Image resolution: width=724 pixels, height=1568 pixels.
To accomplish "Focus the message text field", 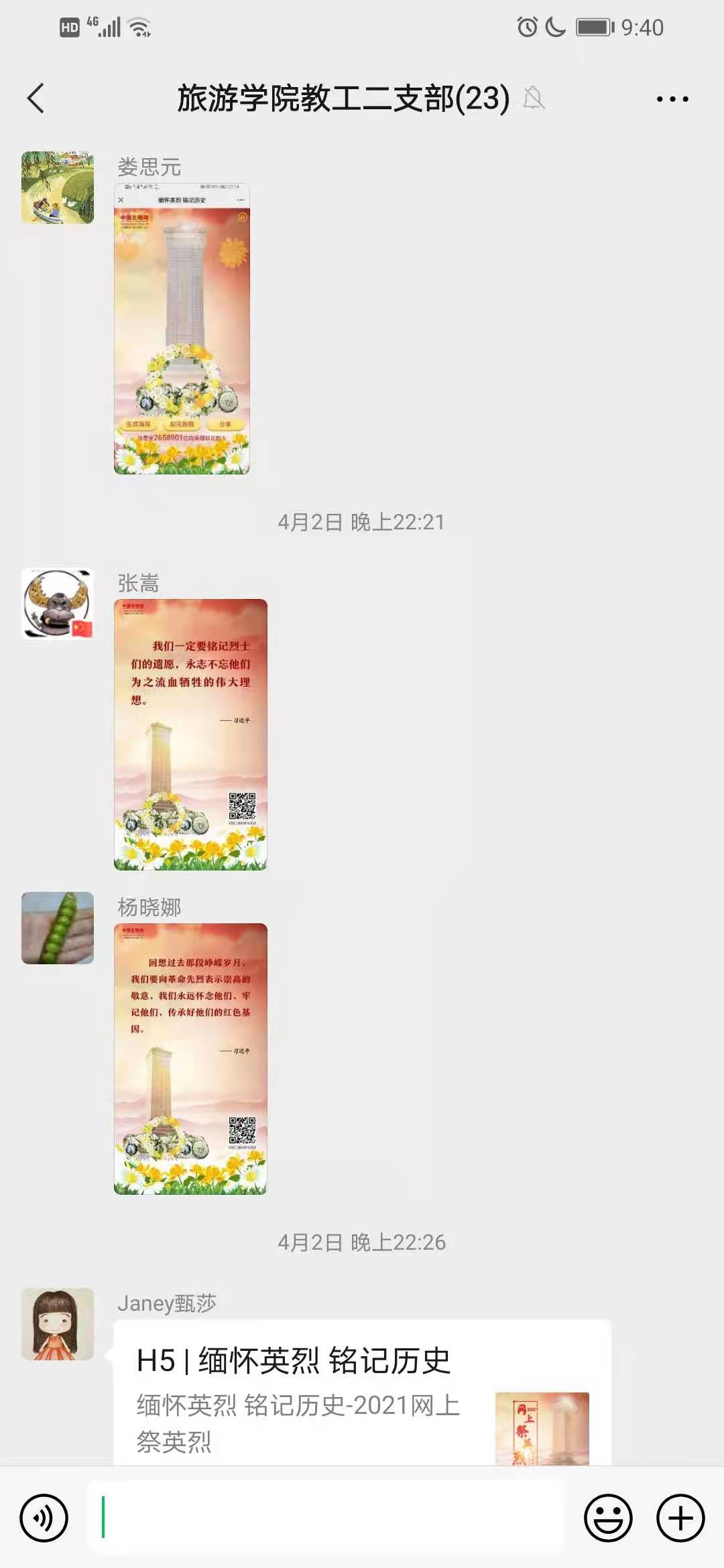I will coord(325,1518).
